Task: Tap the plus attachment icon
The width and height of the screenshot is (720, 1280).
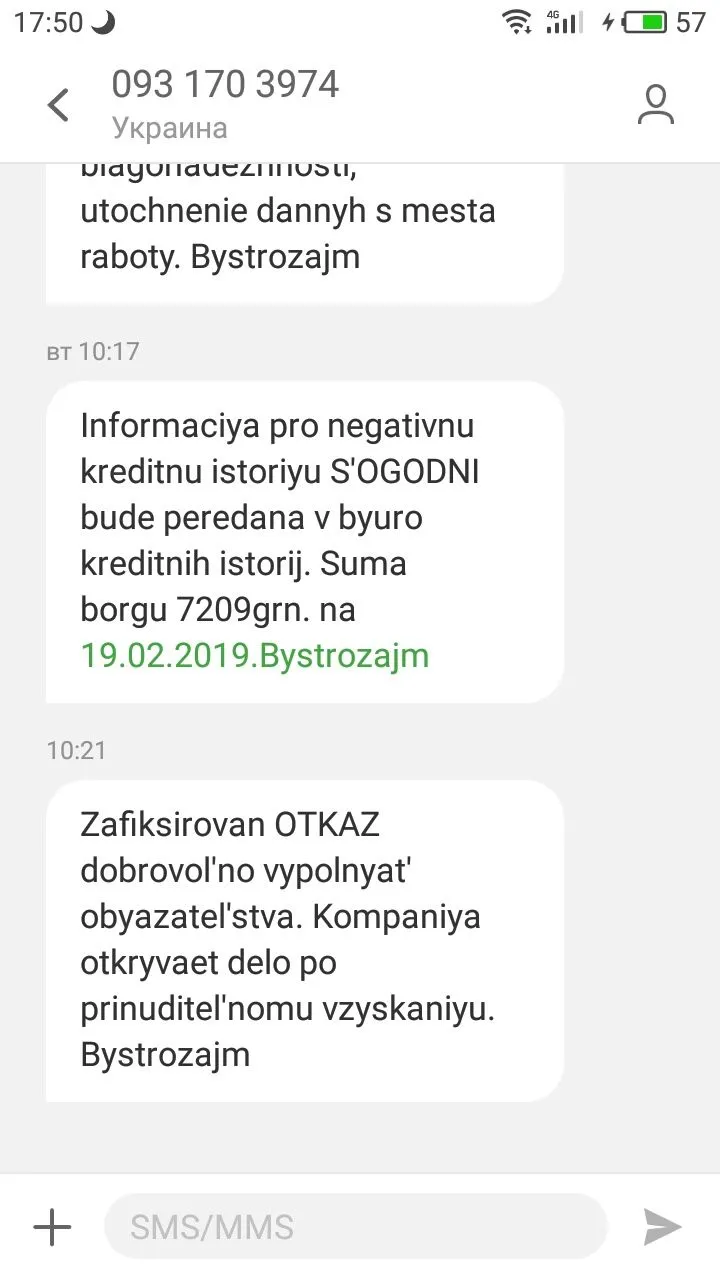Action: coord(52,1226)
